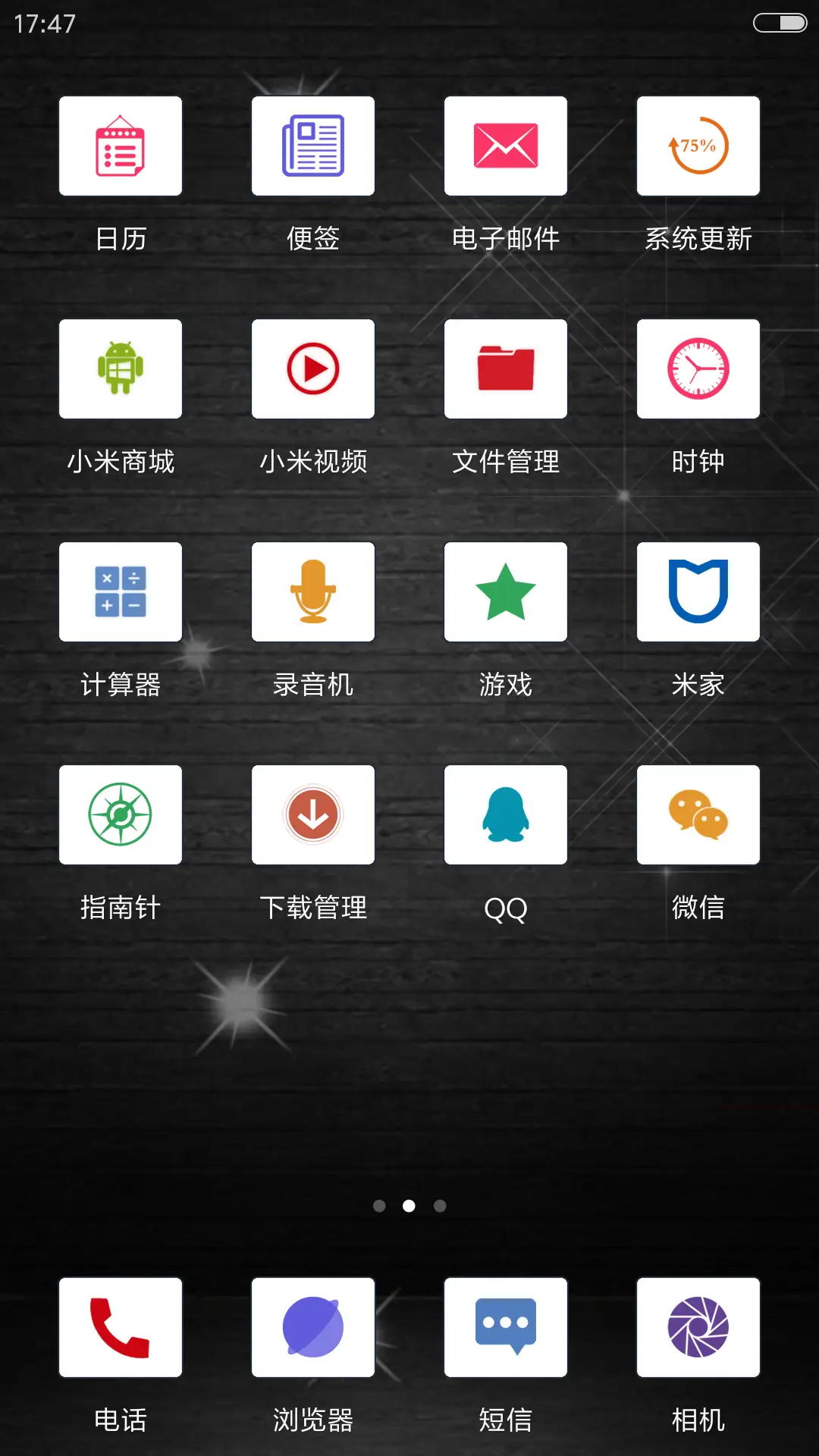The height and width of the screenshot is (1456, 819).
Task: Open the 便签 notes app
Action: tap(313, 146)
